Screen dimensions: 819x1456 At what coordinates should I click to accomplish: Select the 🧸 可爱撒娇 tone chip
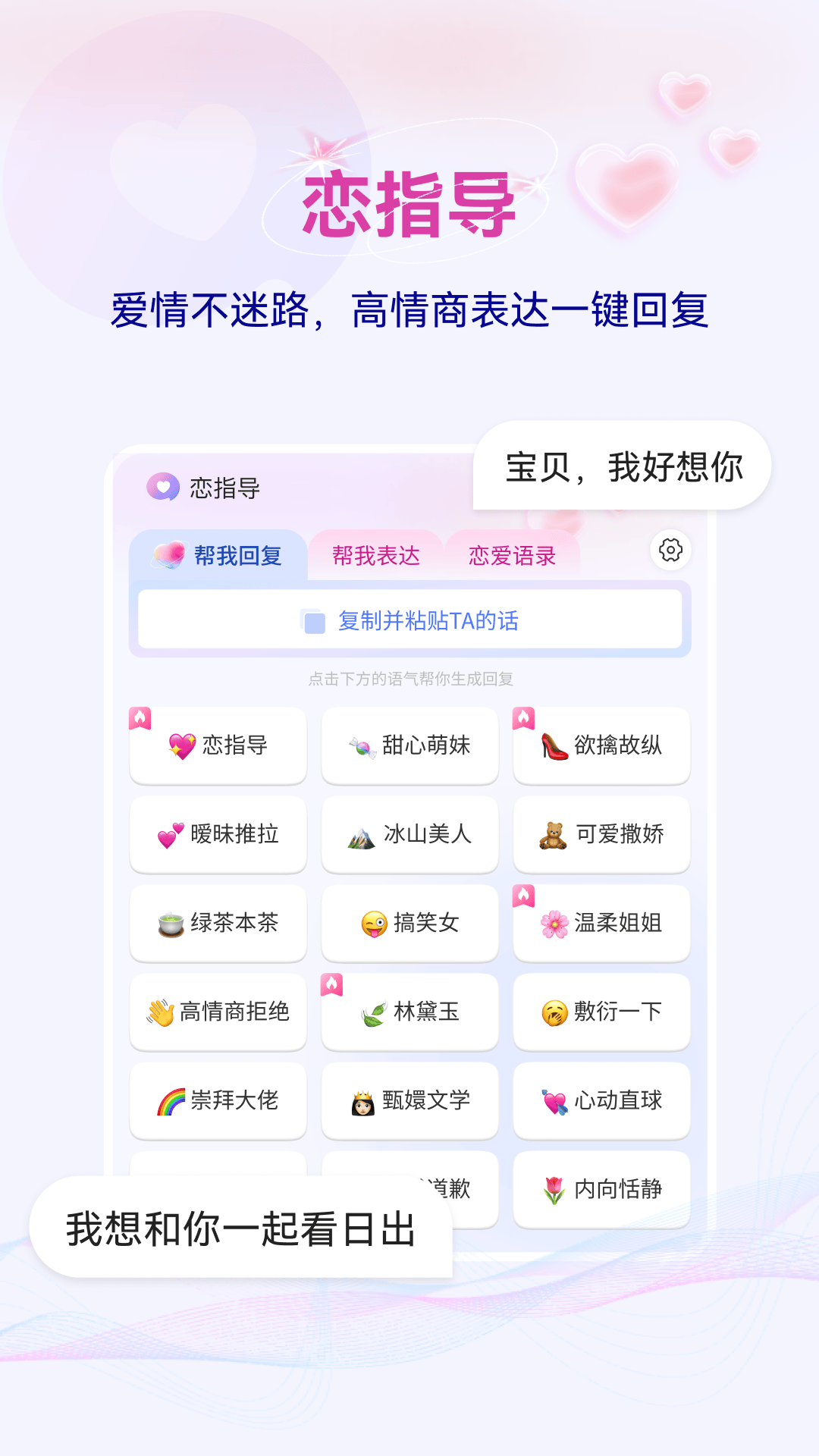pyautogui.click(x=601, y=835)
